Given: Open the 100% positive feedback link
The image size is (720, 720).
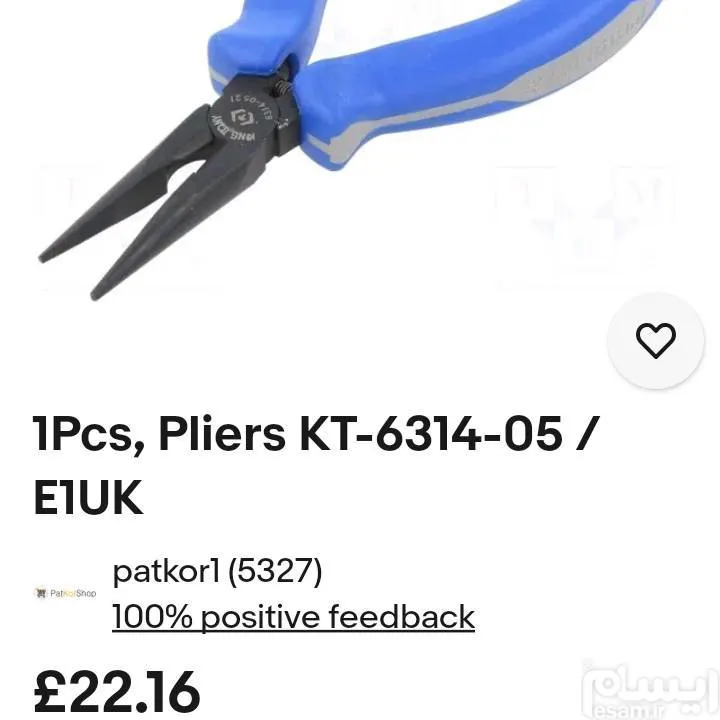Looking at the screenshot, I should [293, 617].
